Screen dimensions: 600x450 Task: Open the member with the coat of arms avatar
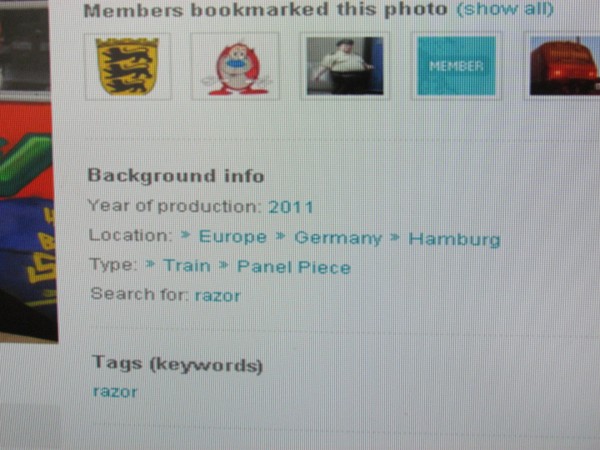pyautogui.click(x=127, y=67)
